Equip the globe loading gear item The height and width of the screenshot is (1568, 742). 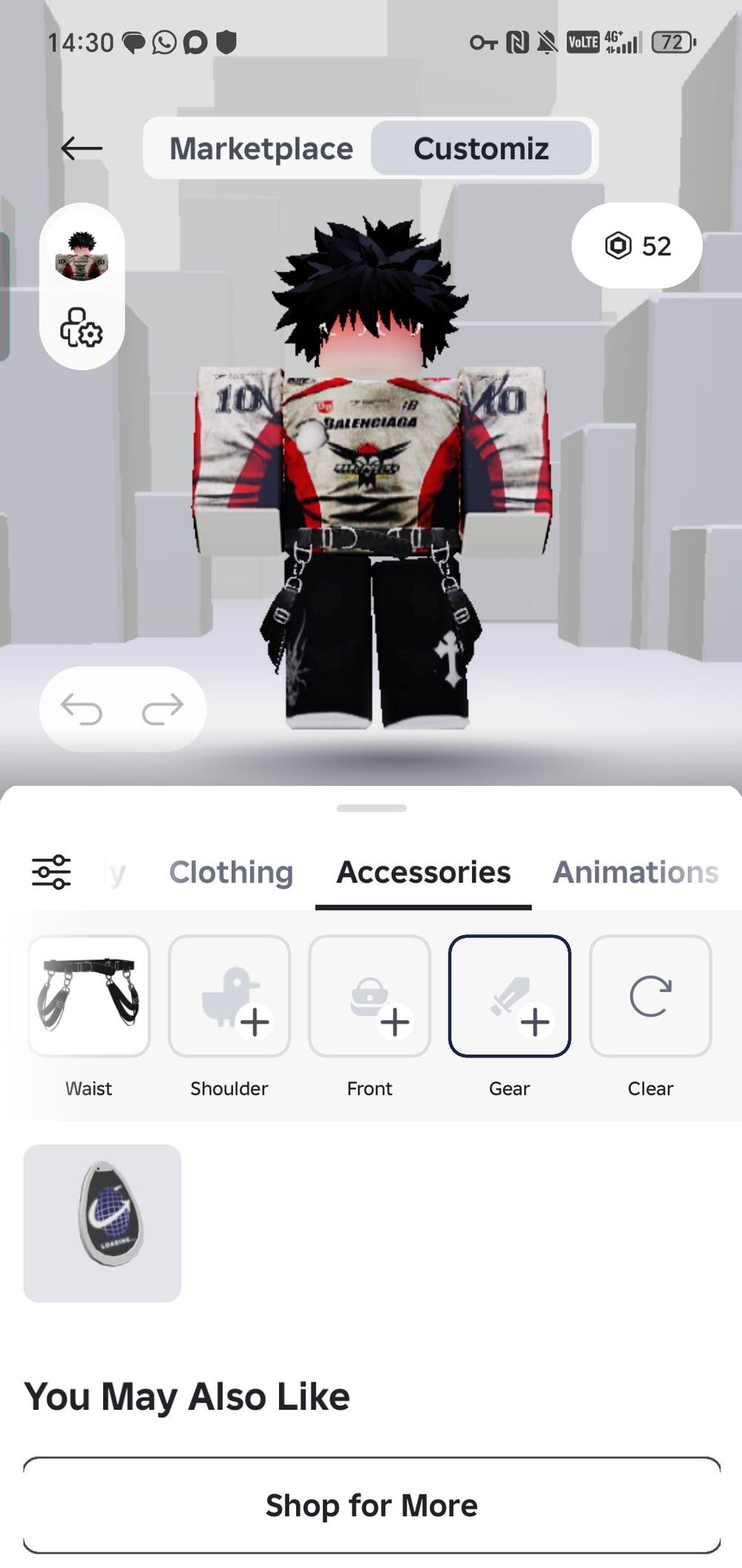click(102, 1223)
